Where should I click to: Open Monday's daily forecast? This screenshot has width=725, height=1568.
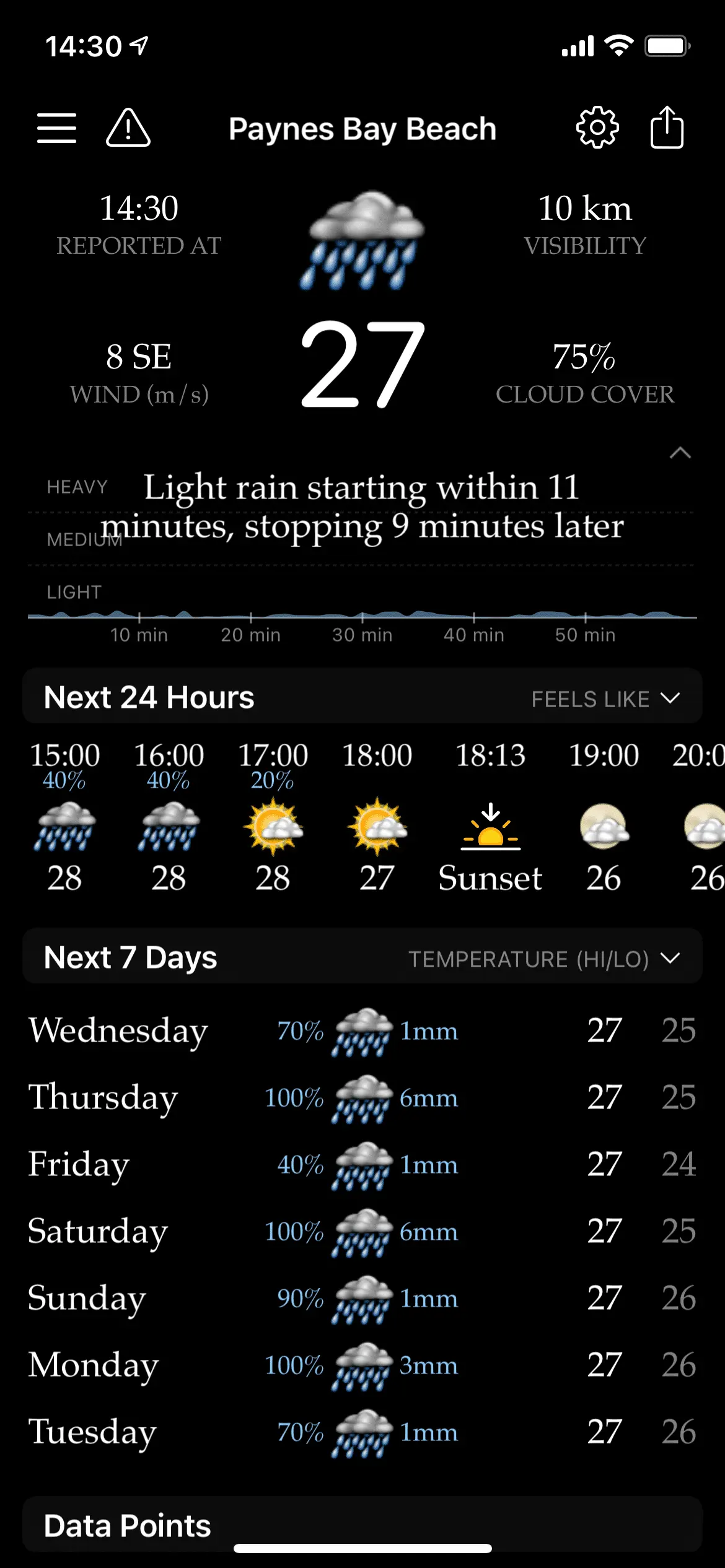pyautogui.click(x=362, y=1366)
